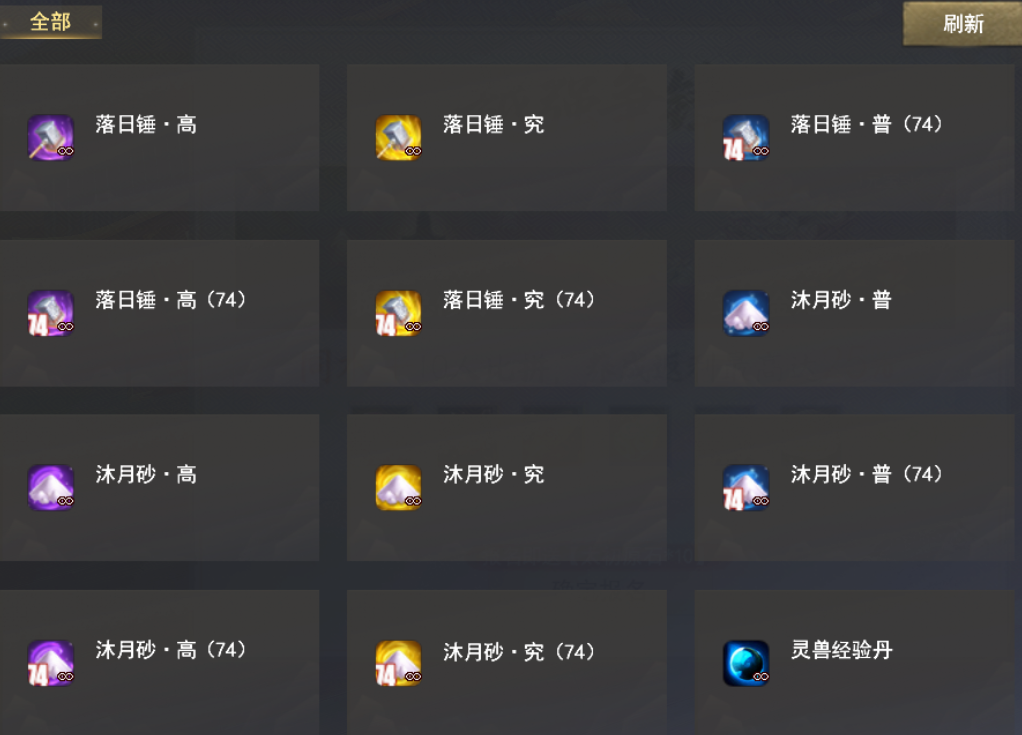1022x735 pixels.
Task: Tap the 刷新 refresh button
Action: coord(962,24)
